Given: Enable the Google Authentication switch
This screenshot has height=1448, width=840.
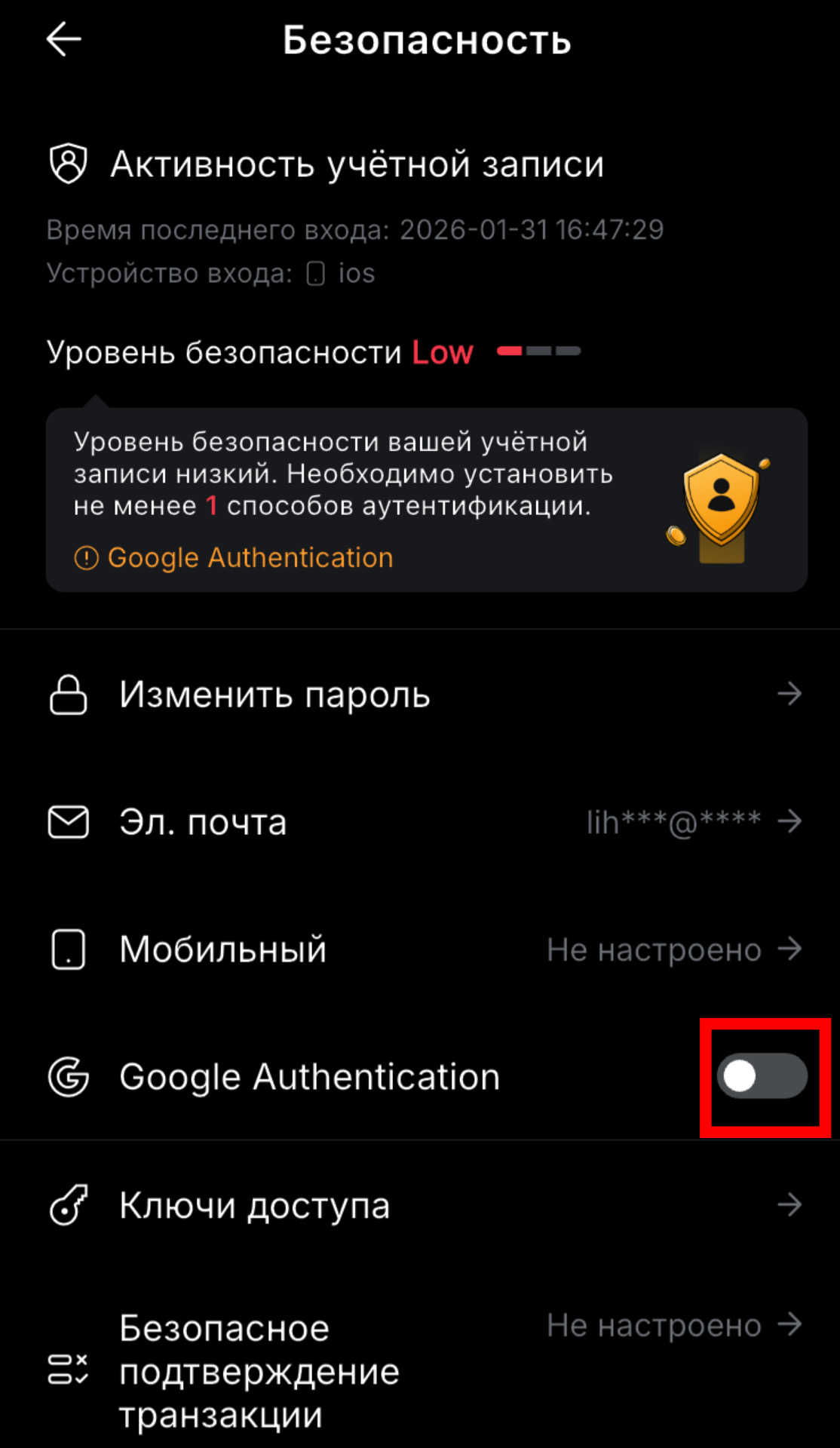Looking at the screenshot, I should click(x=762, y=1076).
